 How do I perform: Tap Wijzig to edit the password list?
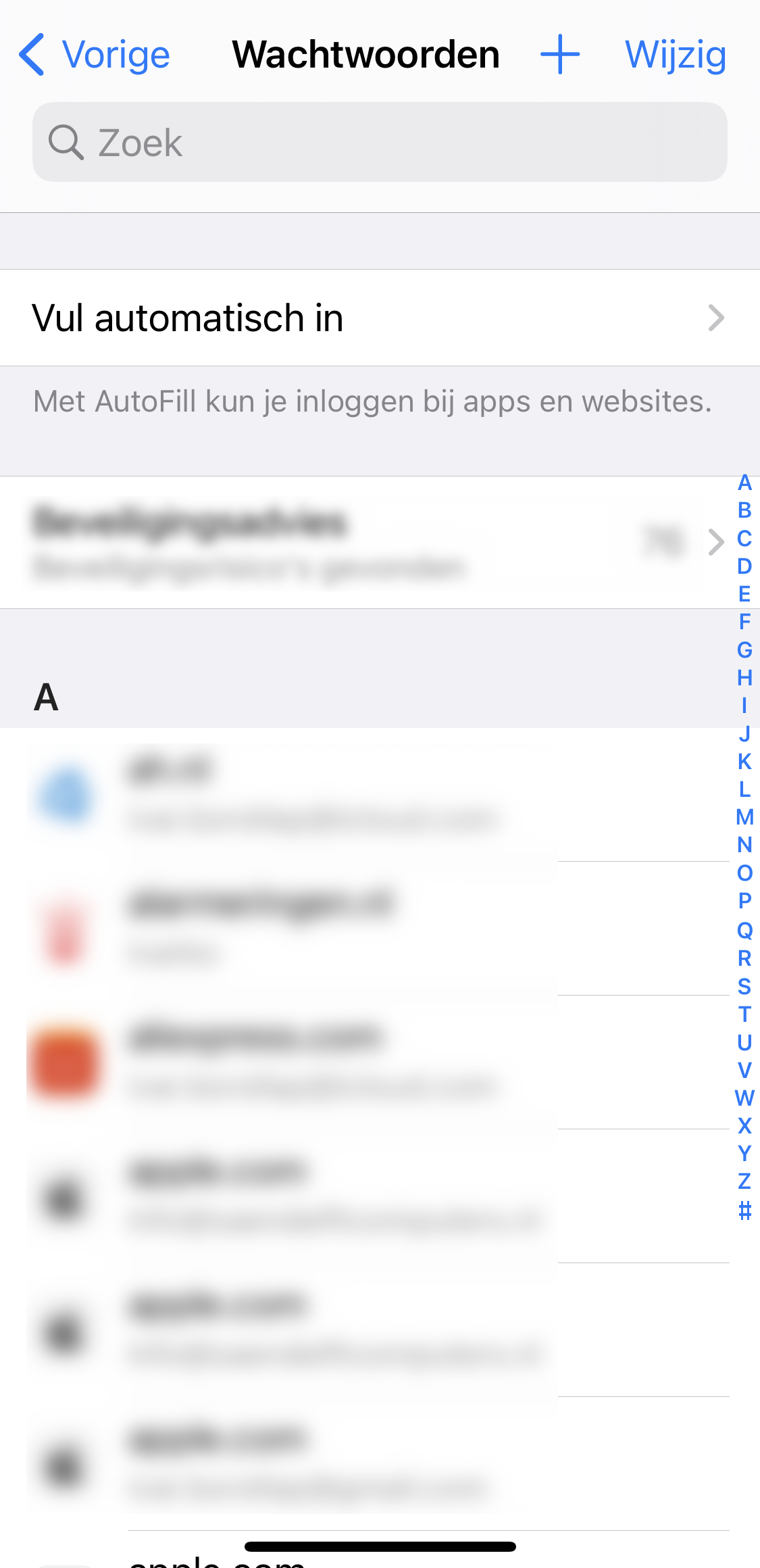pyautogui.click(x=676, y=55)
